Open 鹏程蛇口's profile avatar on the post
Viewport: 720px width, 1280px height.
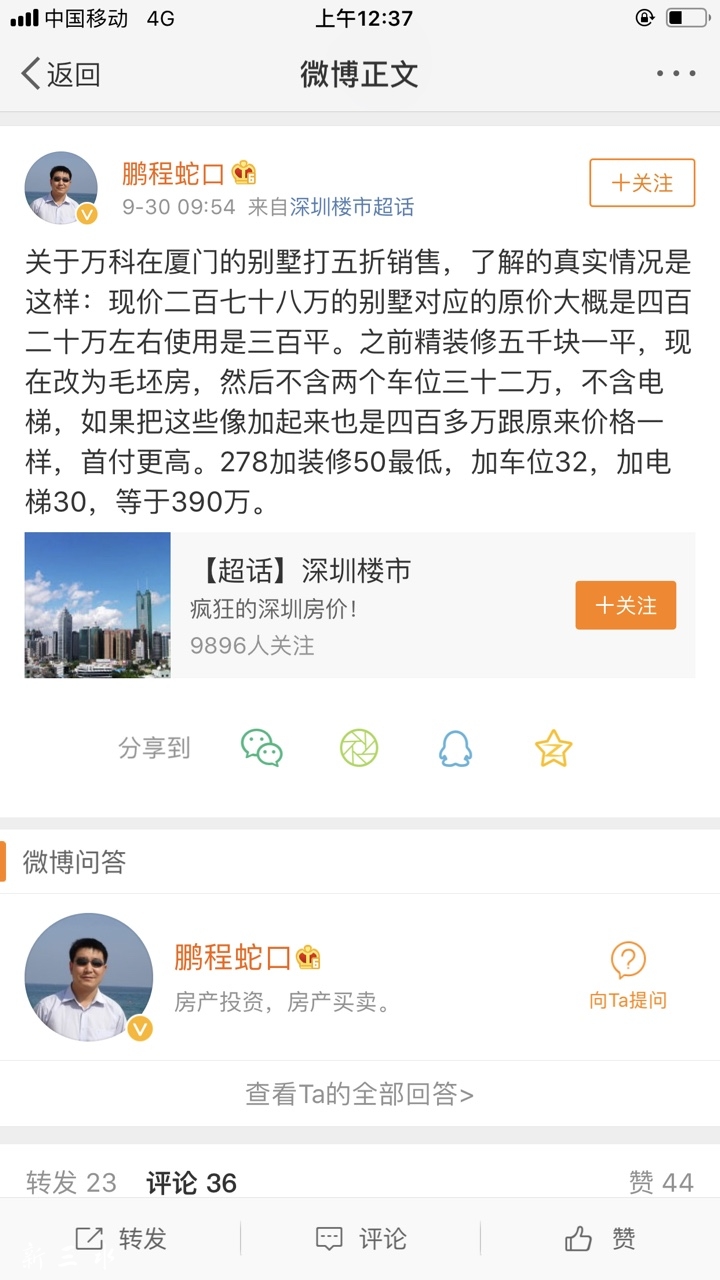pyautogui.click(x=61, y=188)
